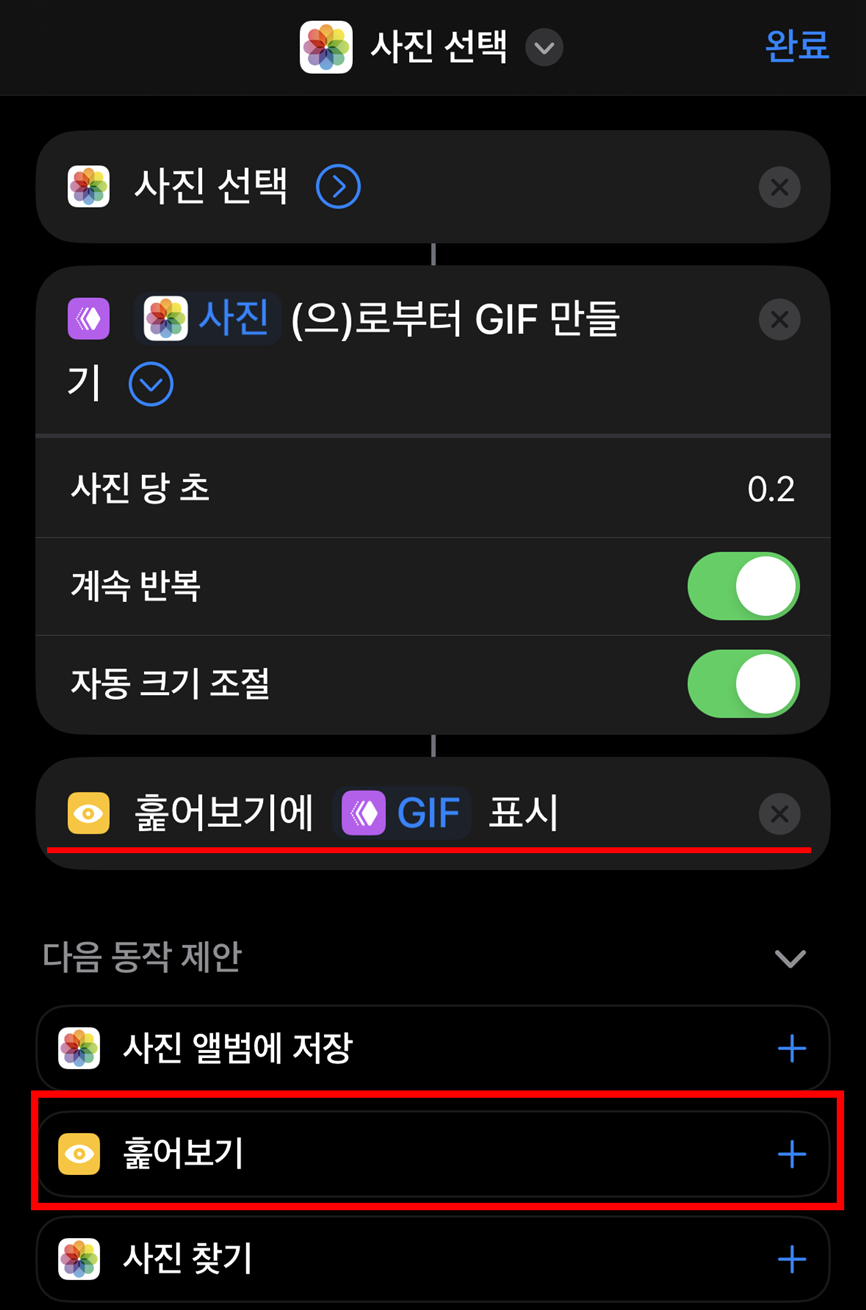Add the suggested 훑어보기 action
866x1310 pixels.
(791, 1154)
